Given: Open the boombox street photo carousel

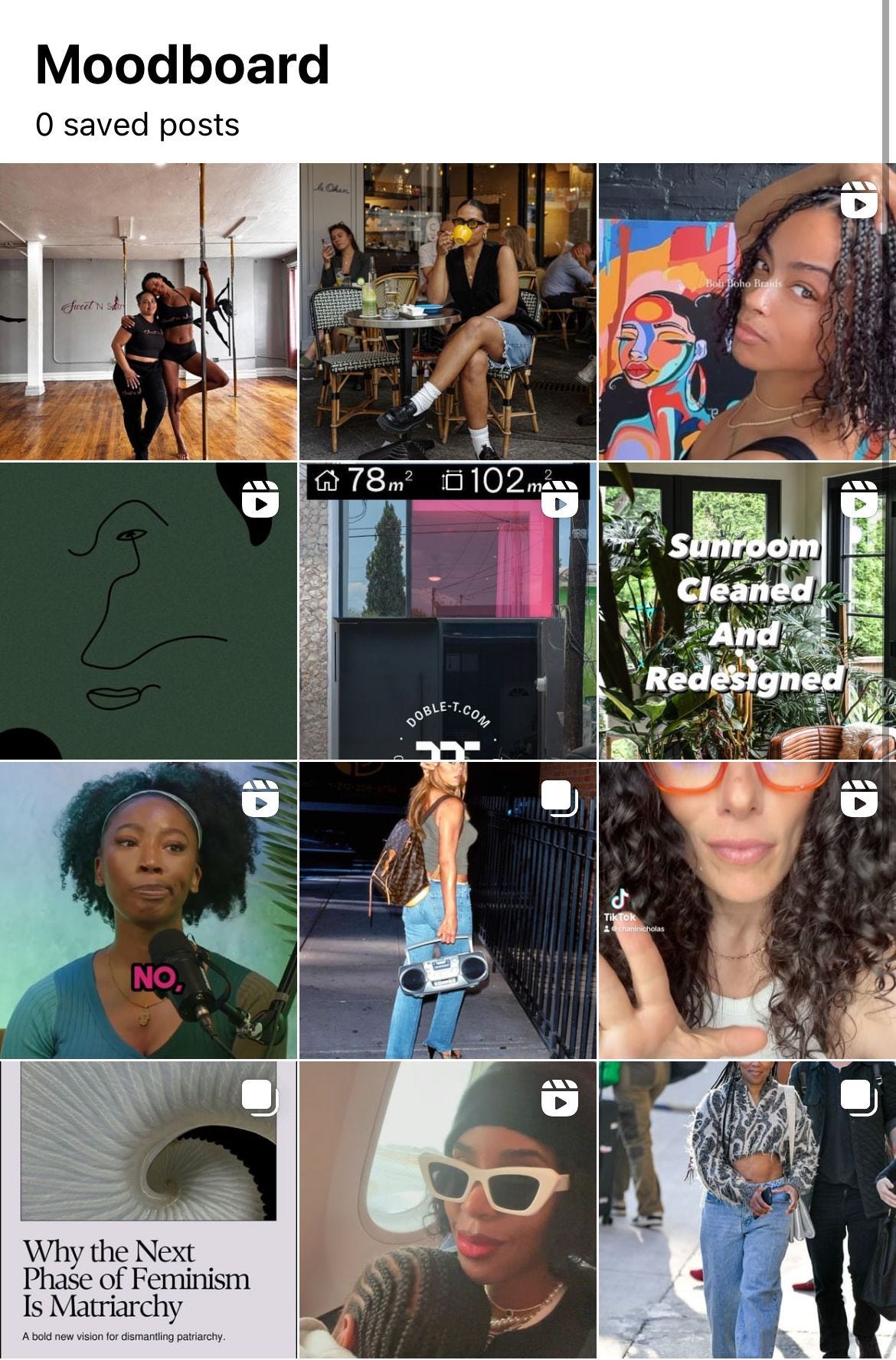Looking at the screenshot, I should pyautogui.click(x=447, y=910).
